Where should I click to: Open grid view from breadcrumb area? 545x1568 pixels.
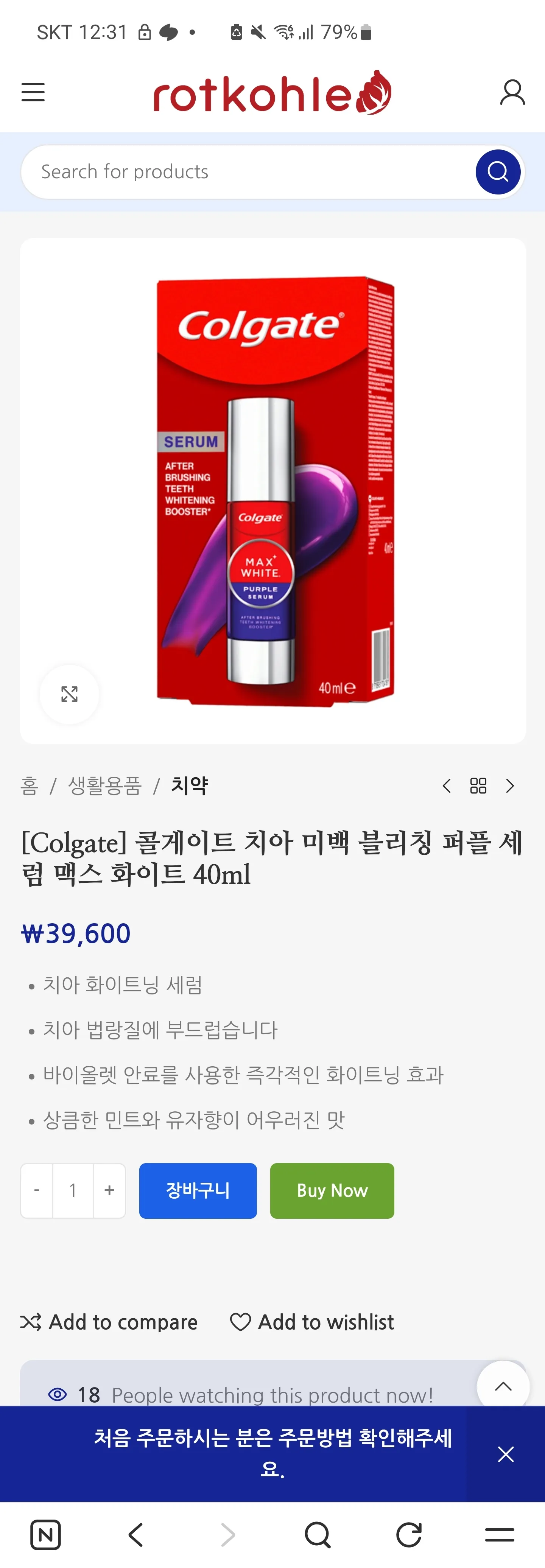(x=479, y=786)
